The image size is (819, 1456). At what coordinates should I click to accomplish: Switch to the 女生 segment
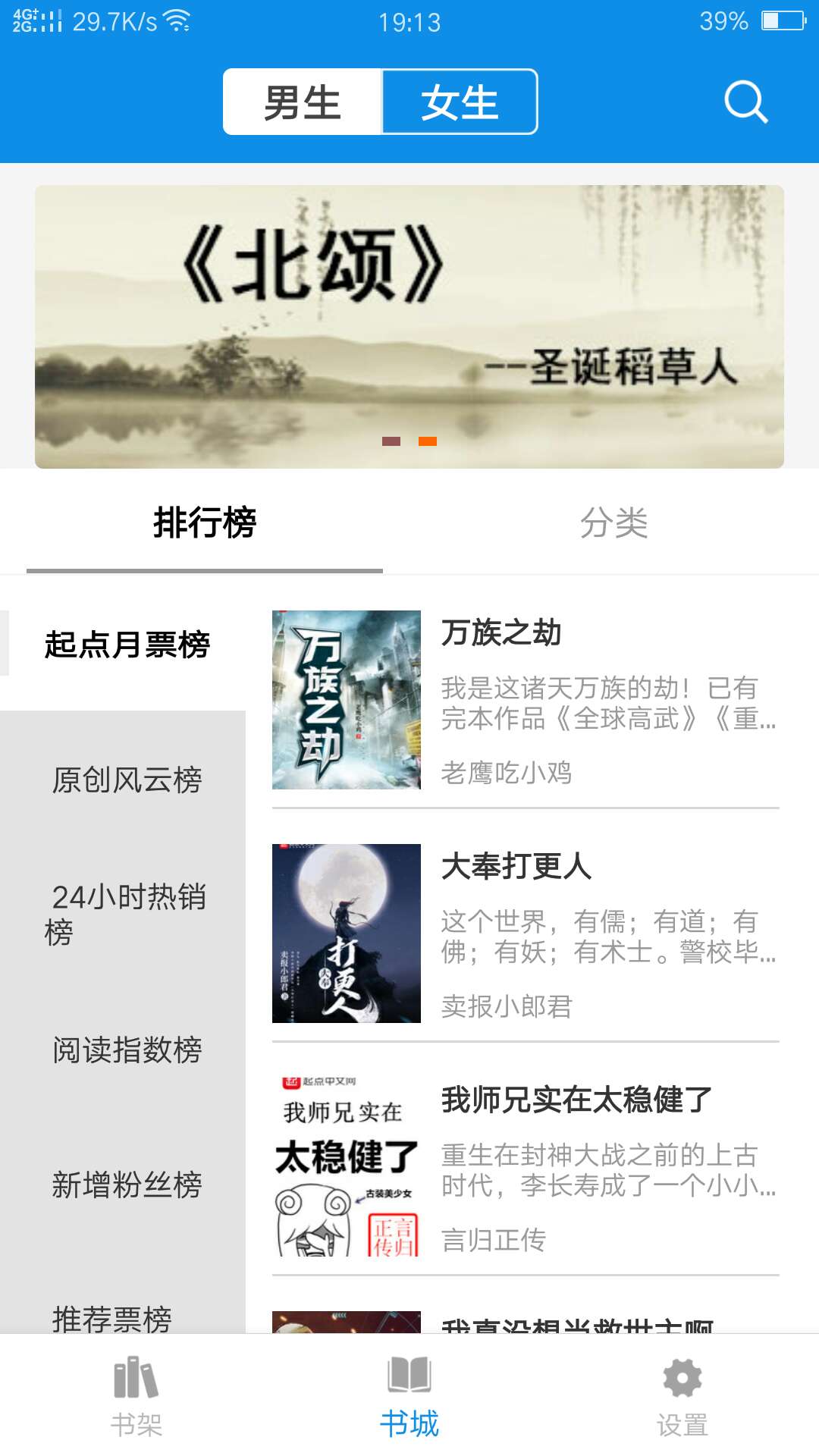coord(460,102)
